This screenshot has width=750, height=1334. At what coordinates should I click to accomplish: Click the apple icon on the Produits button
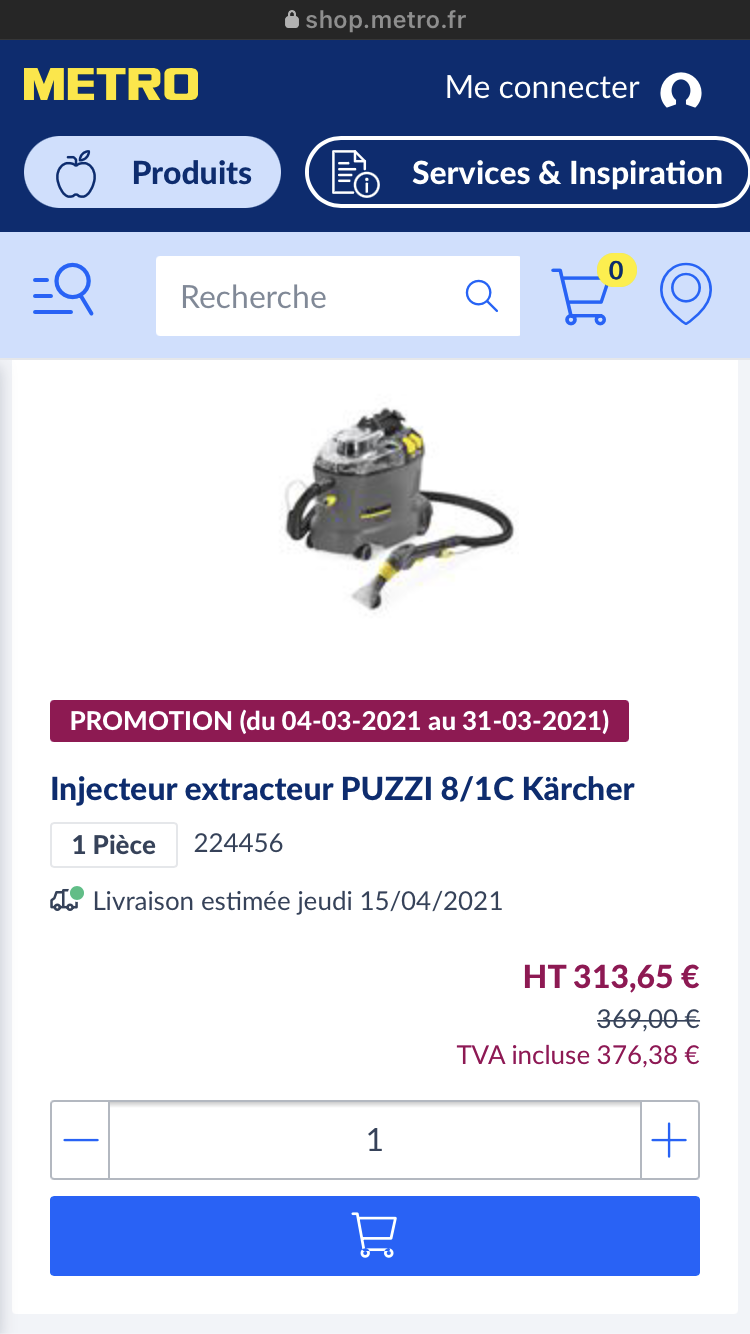(72, 171)
